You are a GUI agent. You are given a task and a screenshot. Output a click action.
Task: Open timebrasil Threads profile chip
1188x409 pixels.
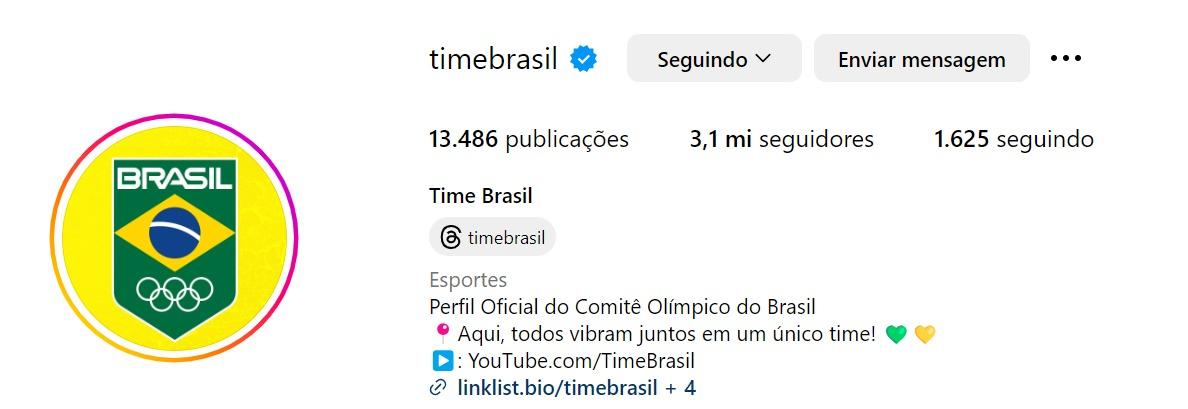[x=493, y=238]
